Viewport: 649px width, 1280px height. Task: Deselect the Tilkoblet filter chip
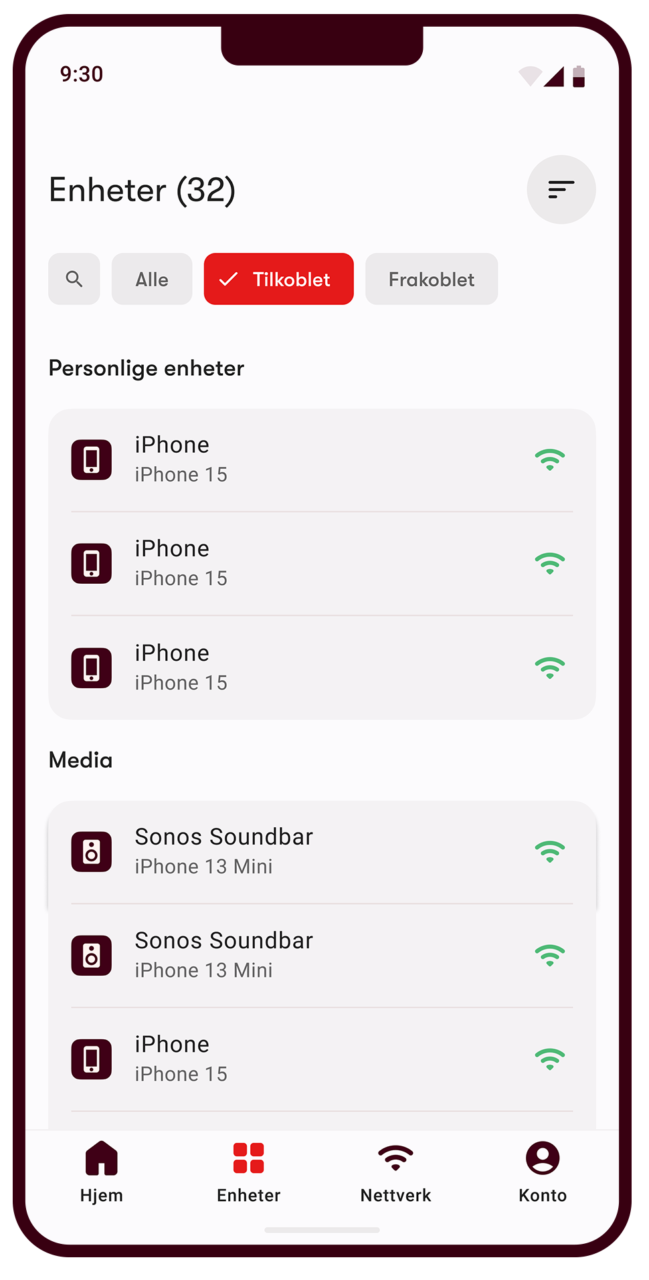point(278,279)
